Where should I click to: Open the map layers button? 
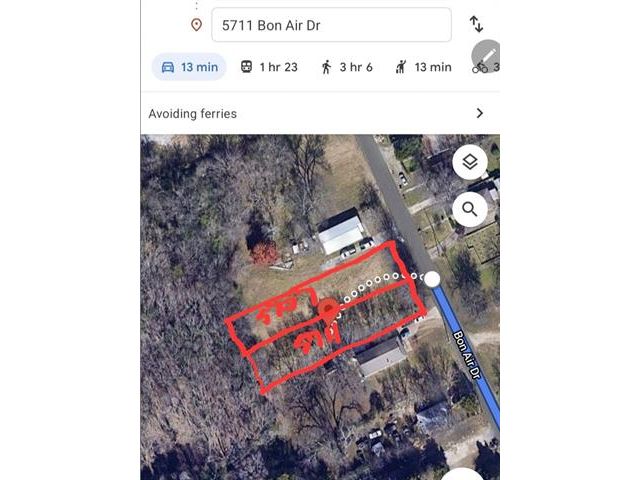click(469, 162)
